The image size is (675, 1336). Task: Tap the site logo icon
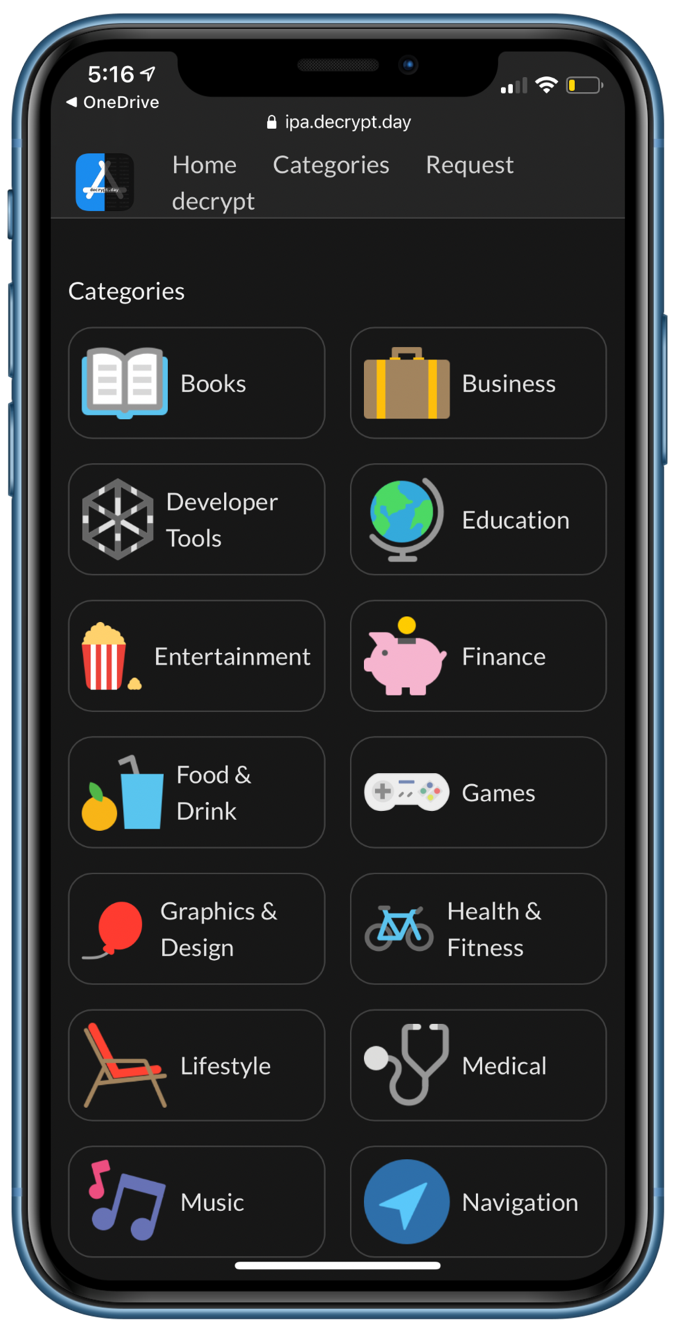105,182
